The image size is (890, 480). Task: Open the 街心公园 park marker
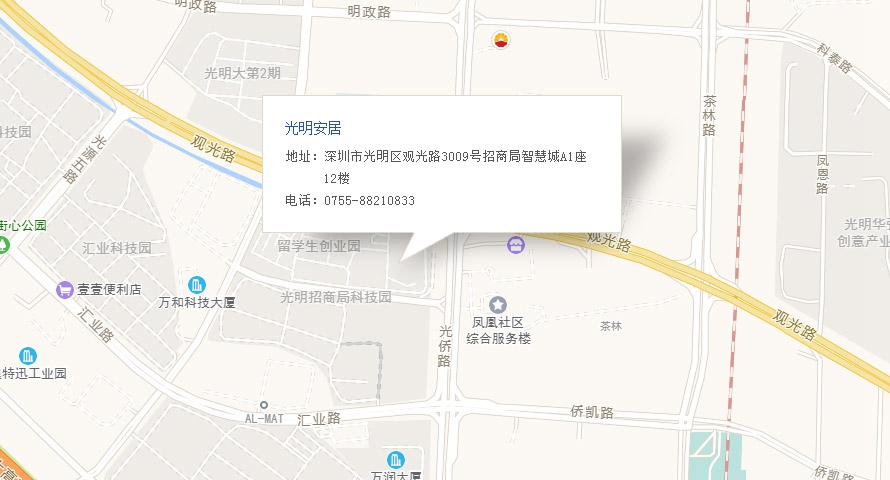click(4, 243)
